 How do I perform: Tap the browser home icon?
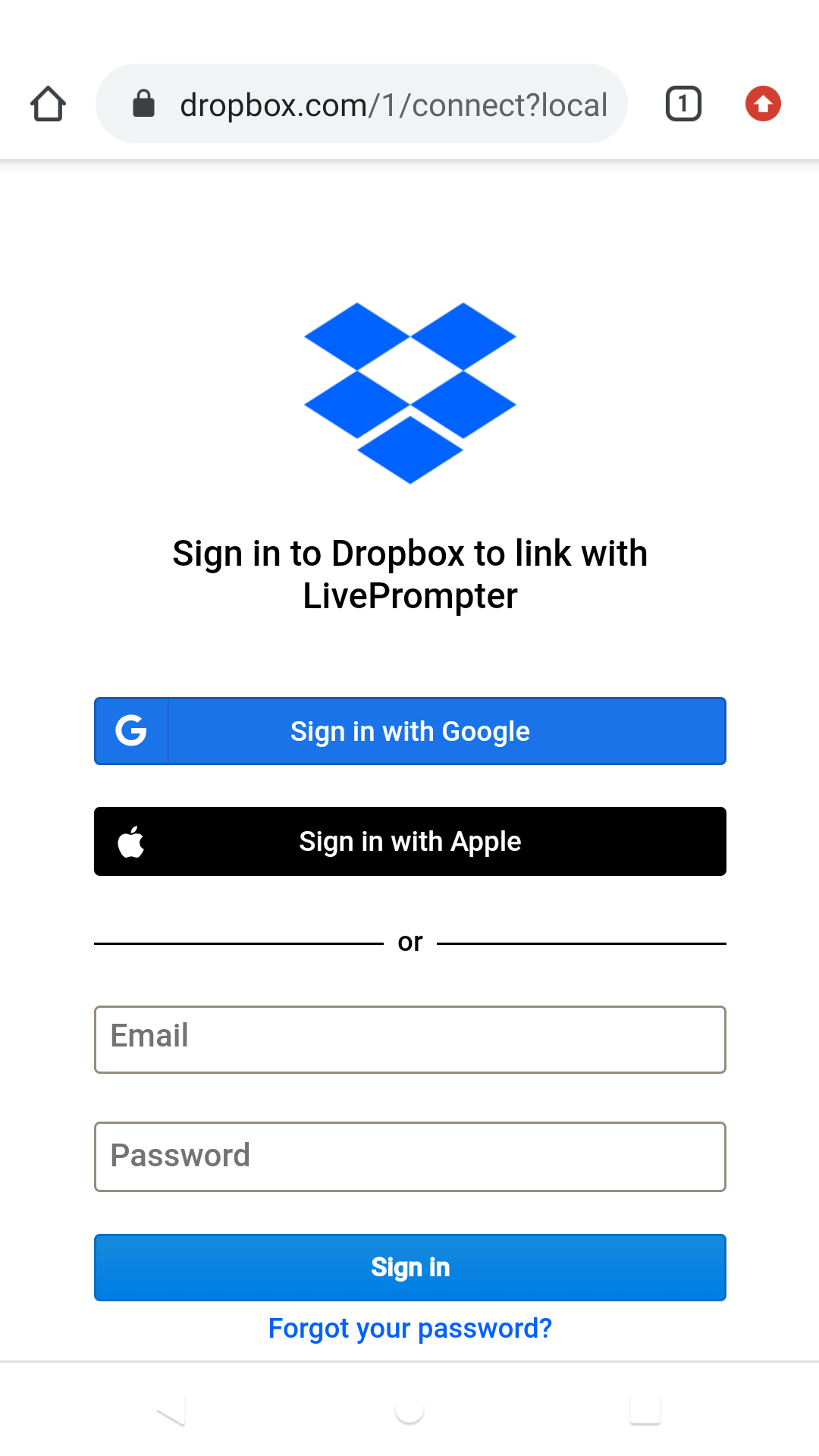48,104
